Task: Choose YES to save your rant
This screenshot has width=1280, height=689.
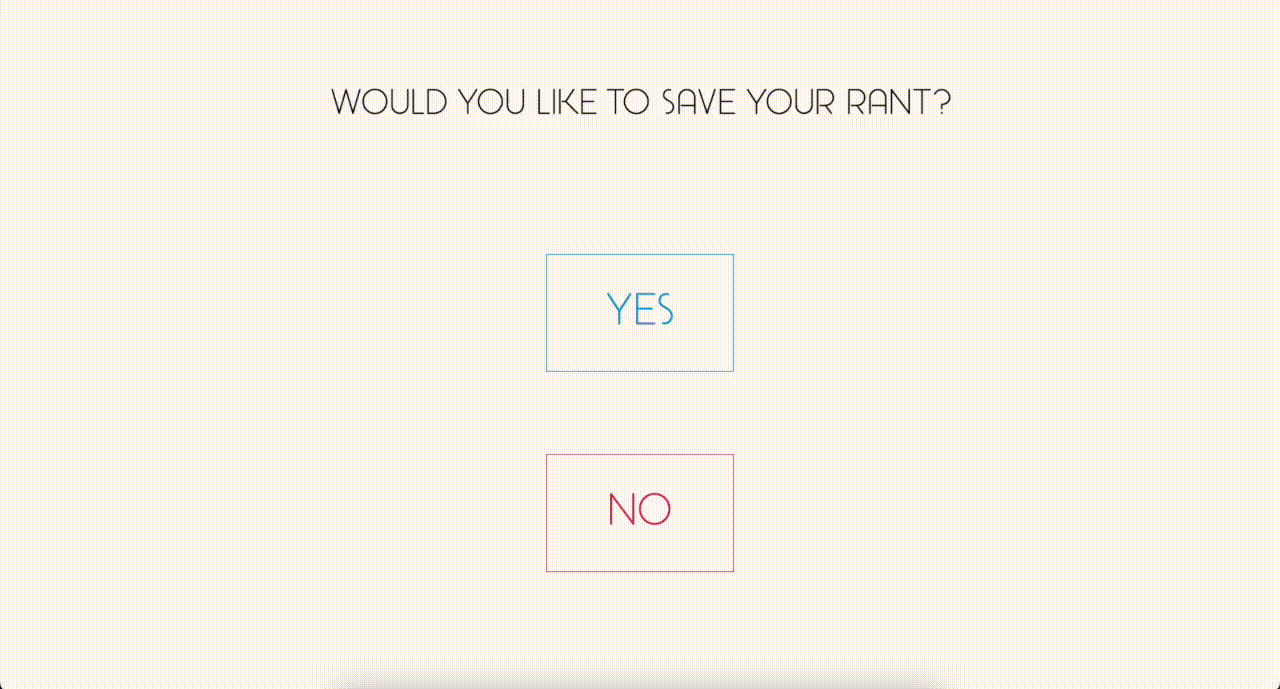Action: point(640,312)
